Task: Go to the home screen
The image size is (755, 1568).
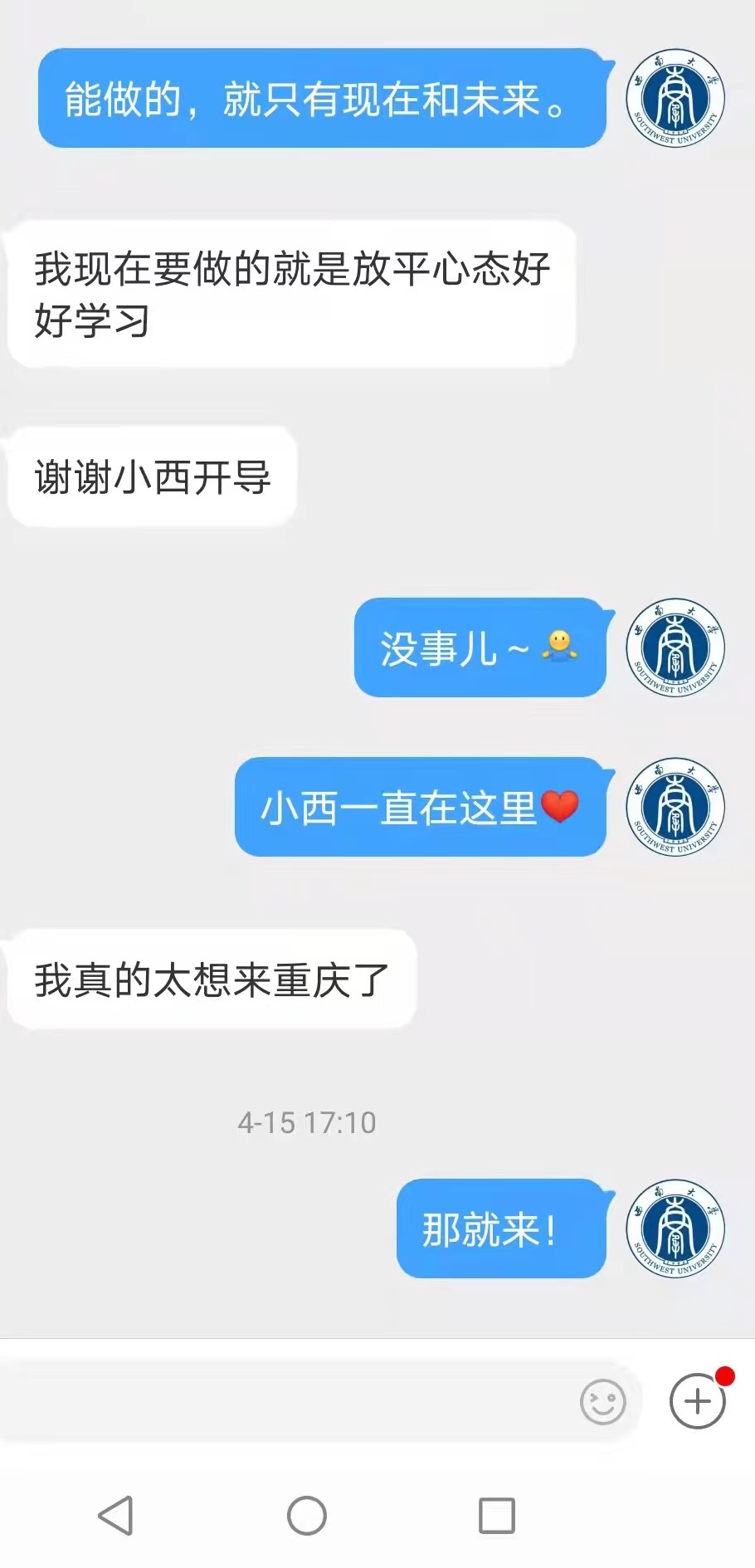Action: (x=307, y=1516)
